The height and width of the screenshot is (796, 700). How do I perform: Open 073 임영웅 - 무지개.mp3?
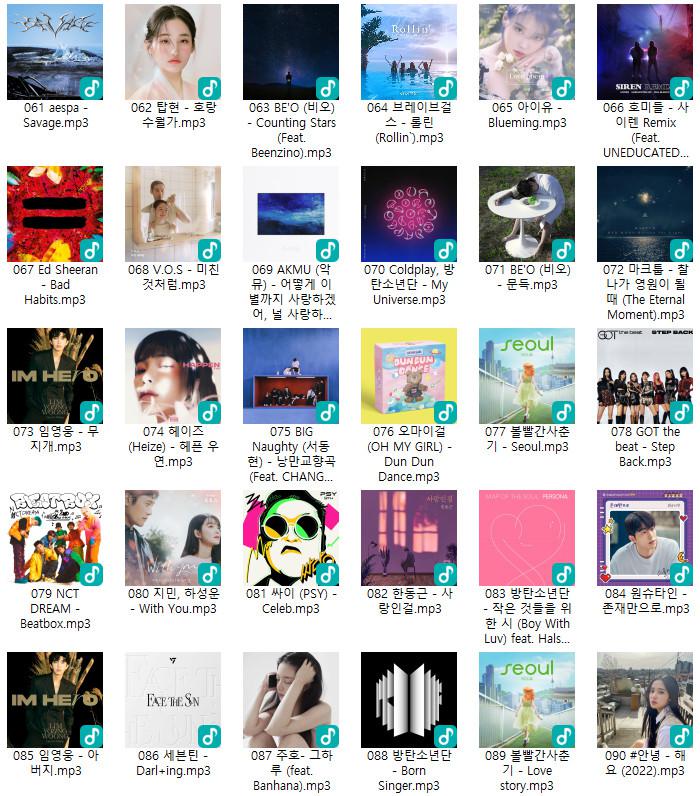(x=55, y=376)
